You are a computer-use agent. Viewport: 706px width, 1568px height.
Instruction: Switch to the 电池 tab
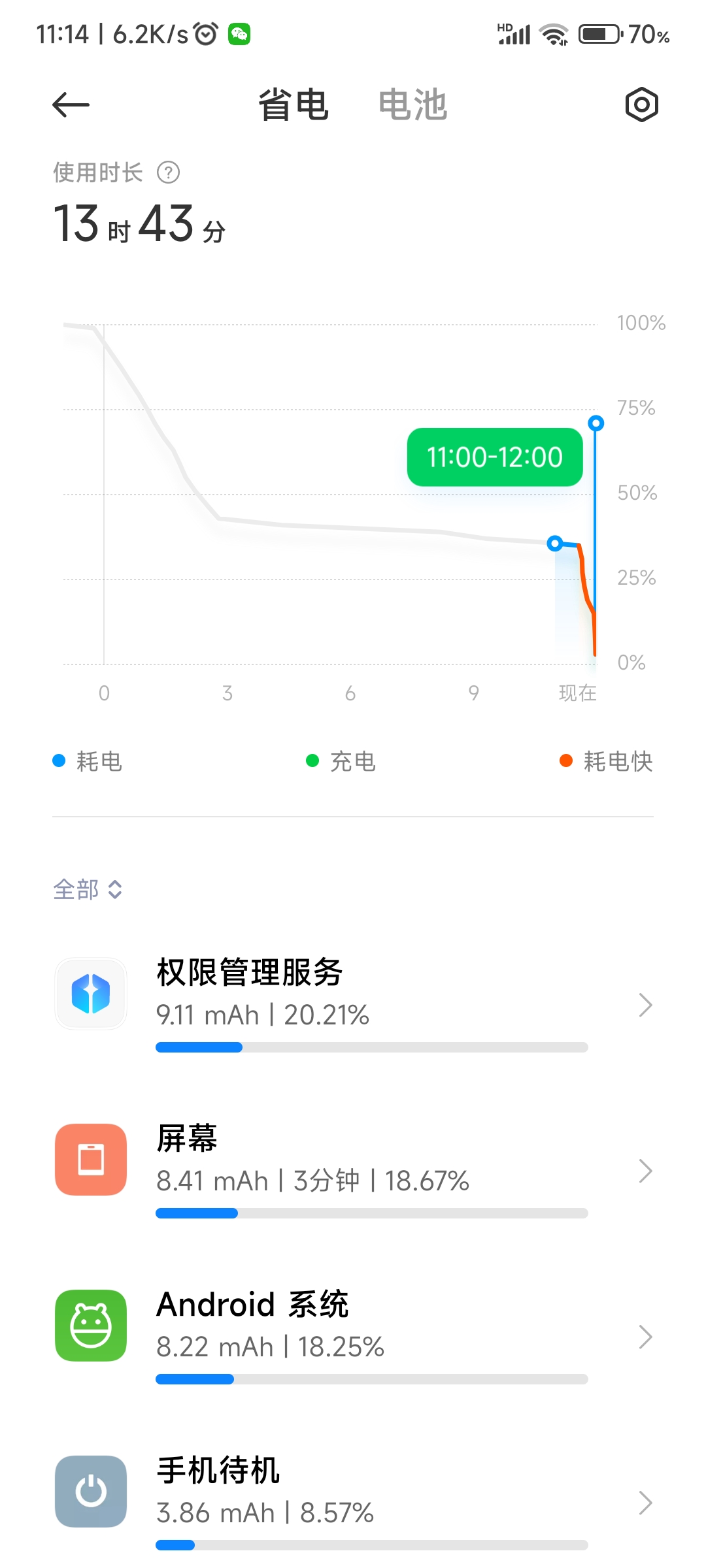tap(412, 105)
